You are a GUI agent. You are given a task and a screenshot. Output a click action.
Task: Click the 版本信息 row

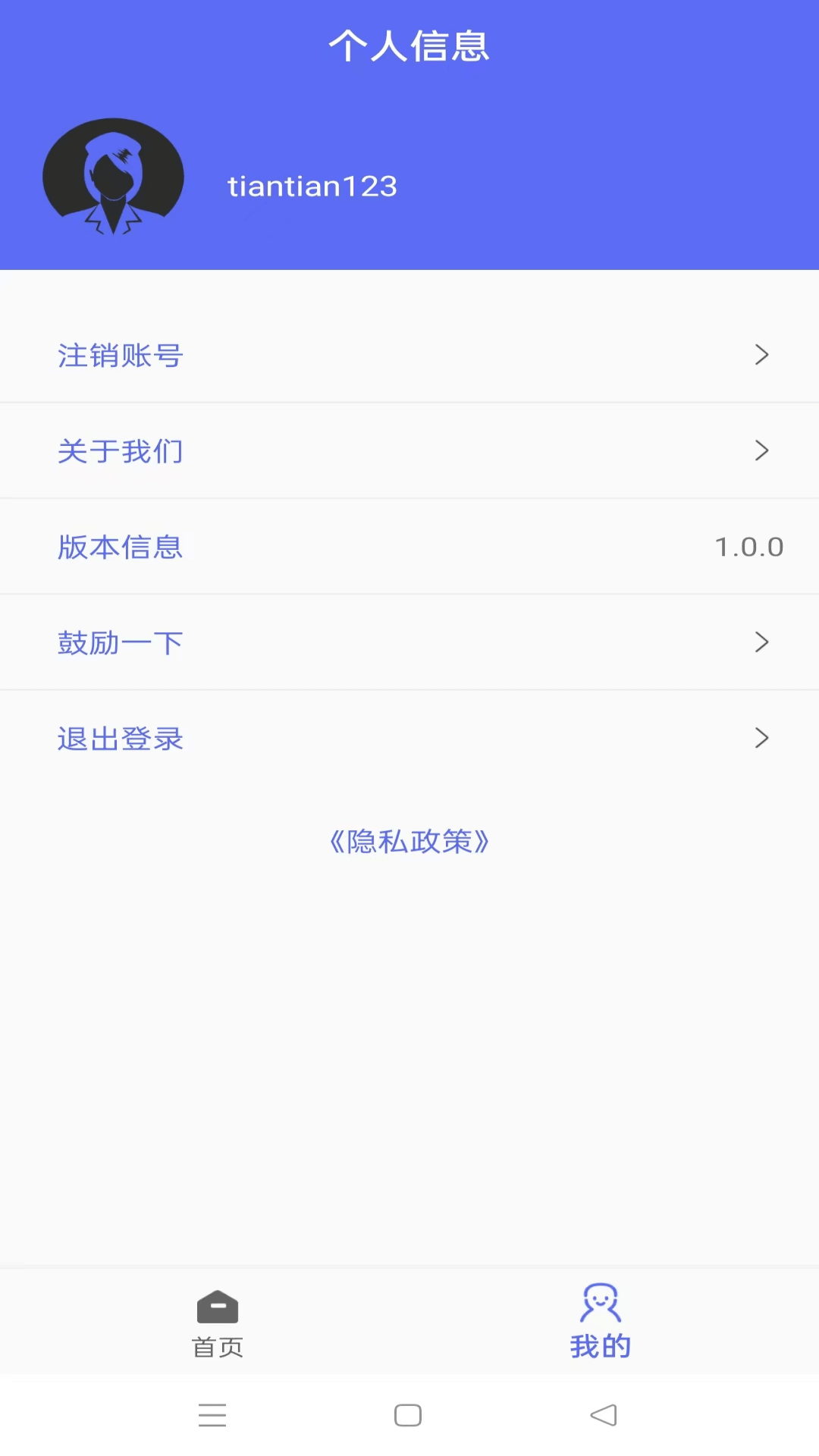[x=119, y=547]
